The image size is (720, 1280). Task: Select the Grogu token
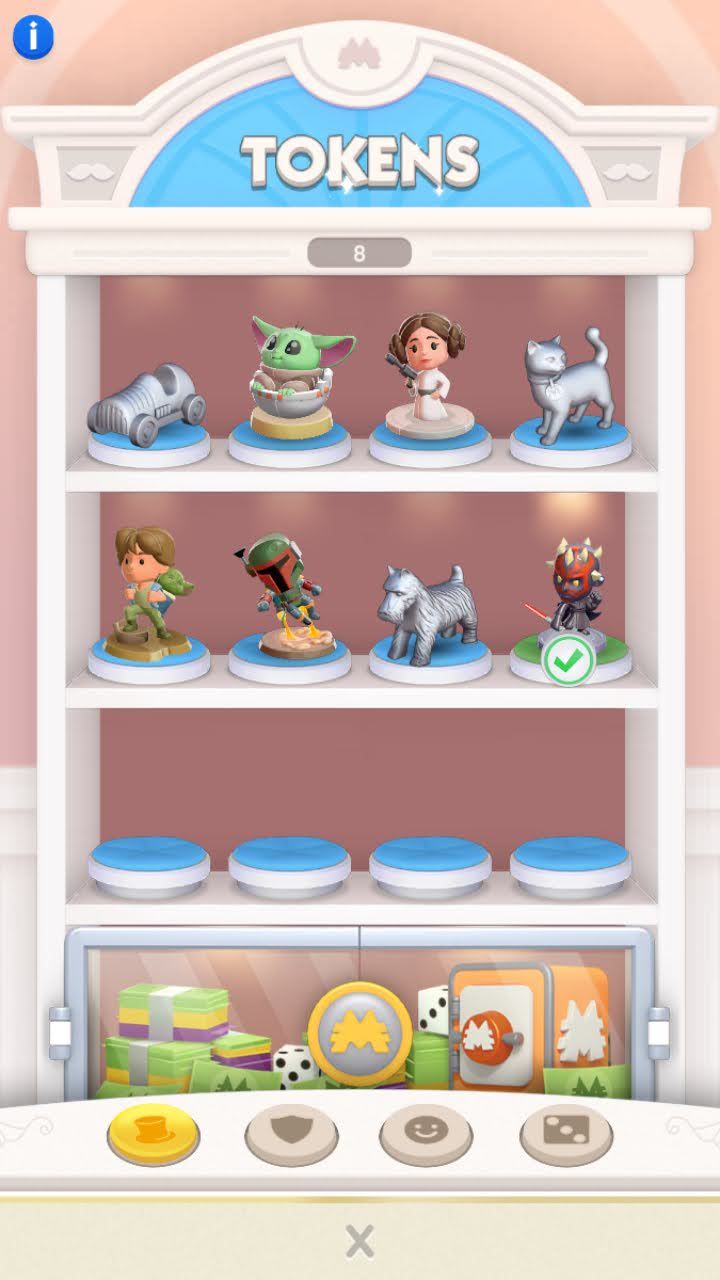[x=291, y=380]
